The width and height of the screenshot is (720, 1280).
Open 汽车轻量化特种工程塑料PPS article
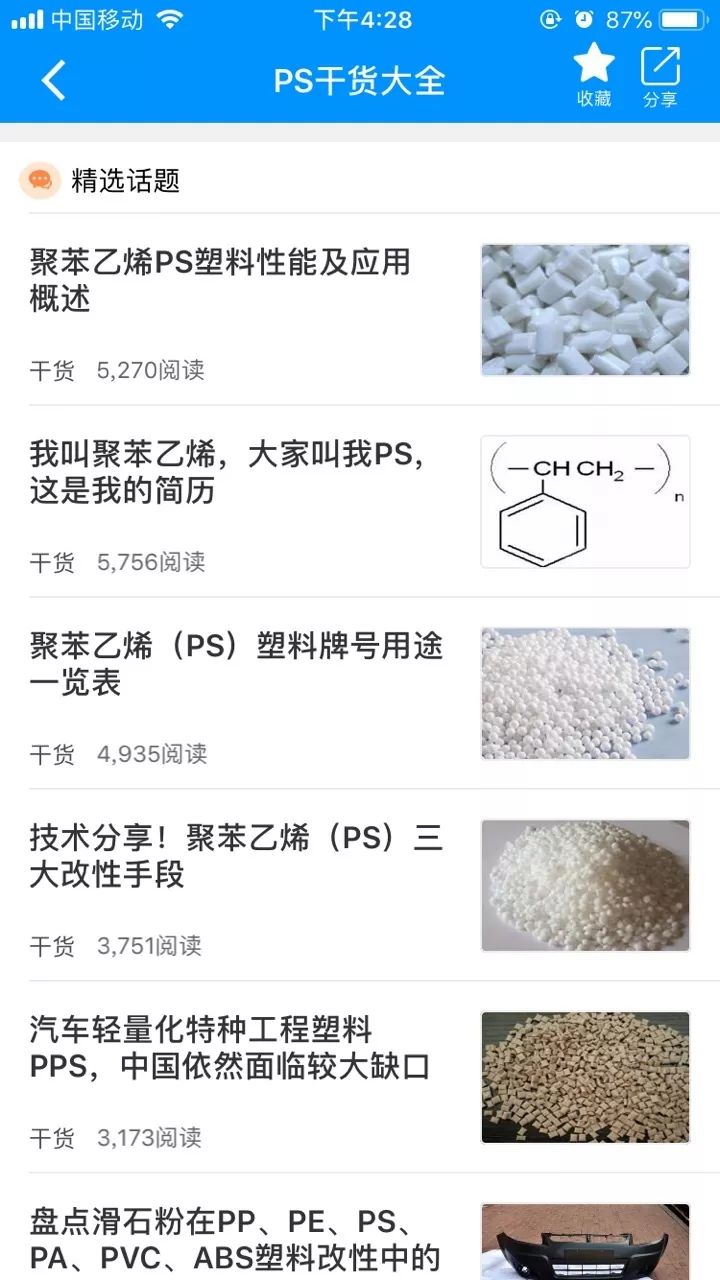(x=230, y=1047)
